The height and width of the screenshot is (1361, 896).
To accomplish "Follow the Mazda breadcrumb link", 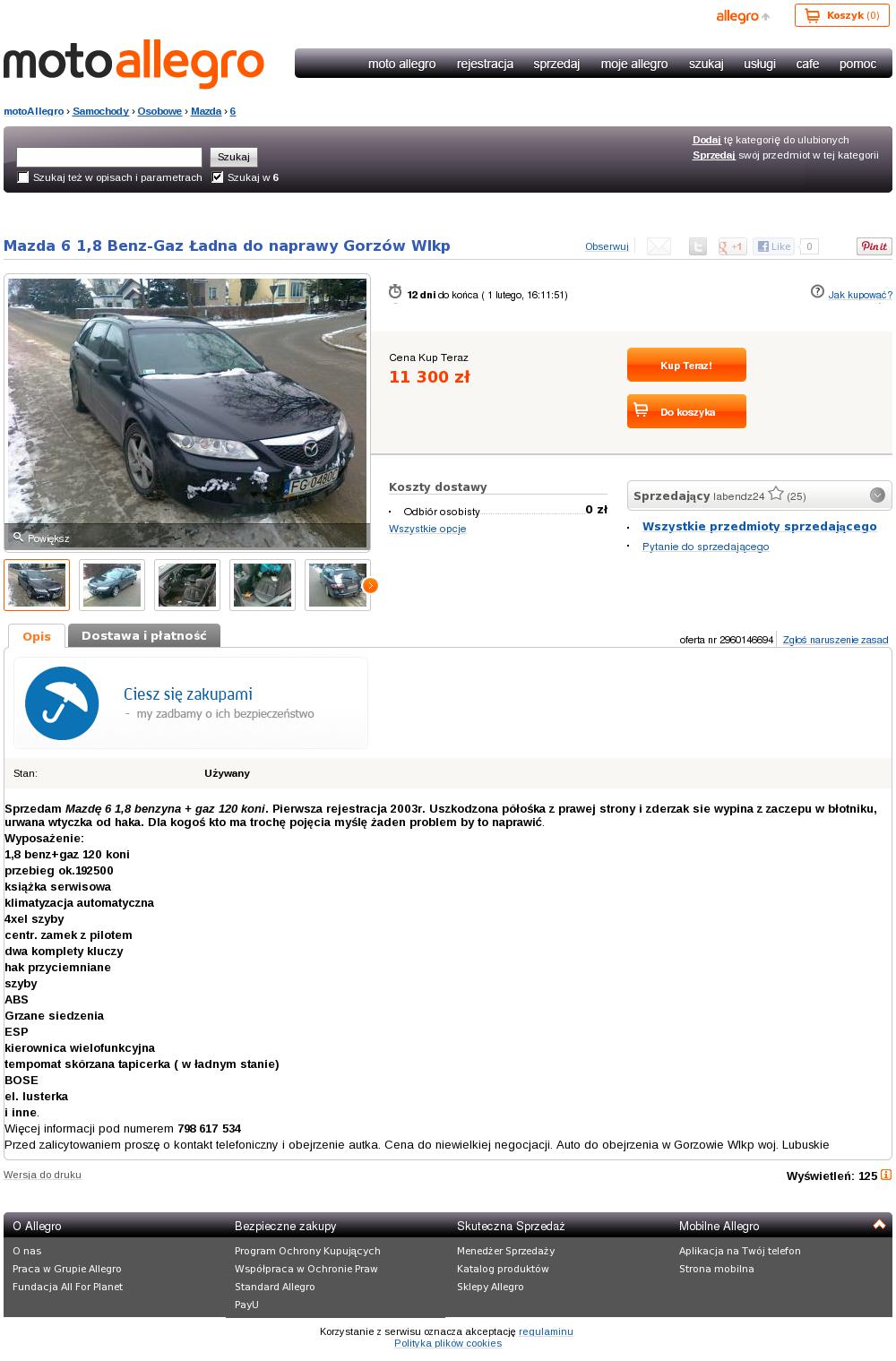I will point(206,111).
